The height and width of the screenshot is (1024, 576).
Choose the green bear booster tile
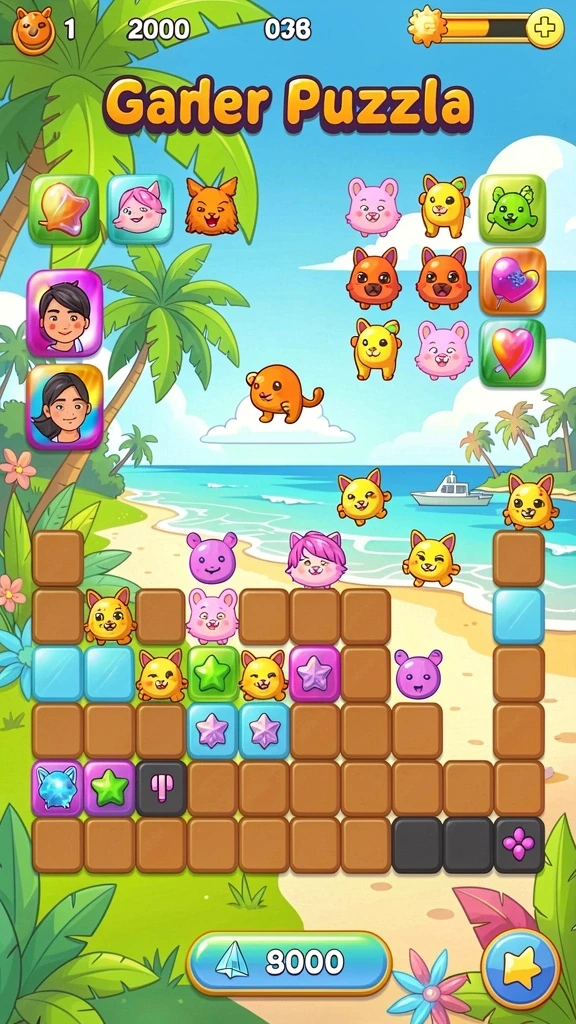[513, 209]
